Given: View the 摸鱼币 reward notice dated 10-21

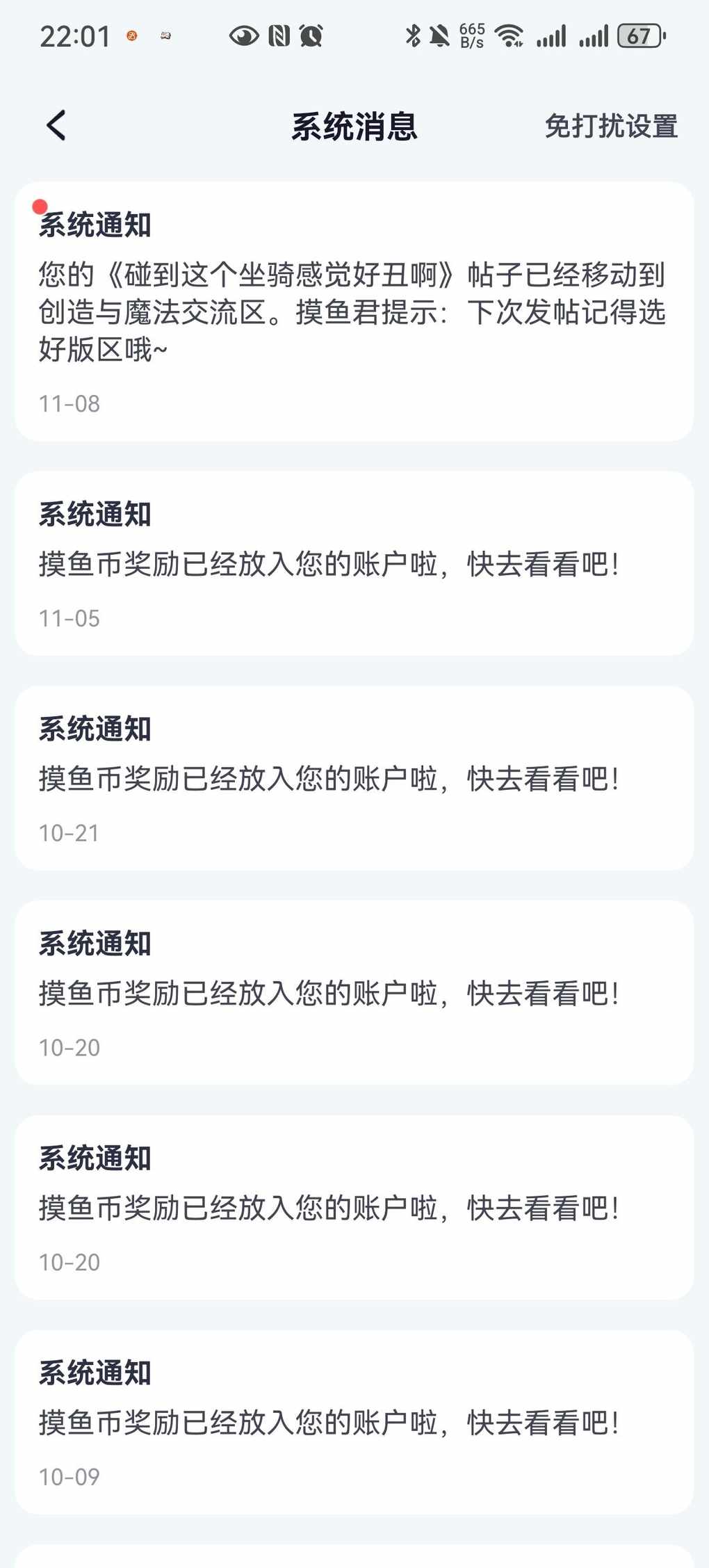Looking at the screenshot, I should click(354, 778).
